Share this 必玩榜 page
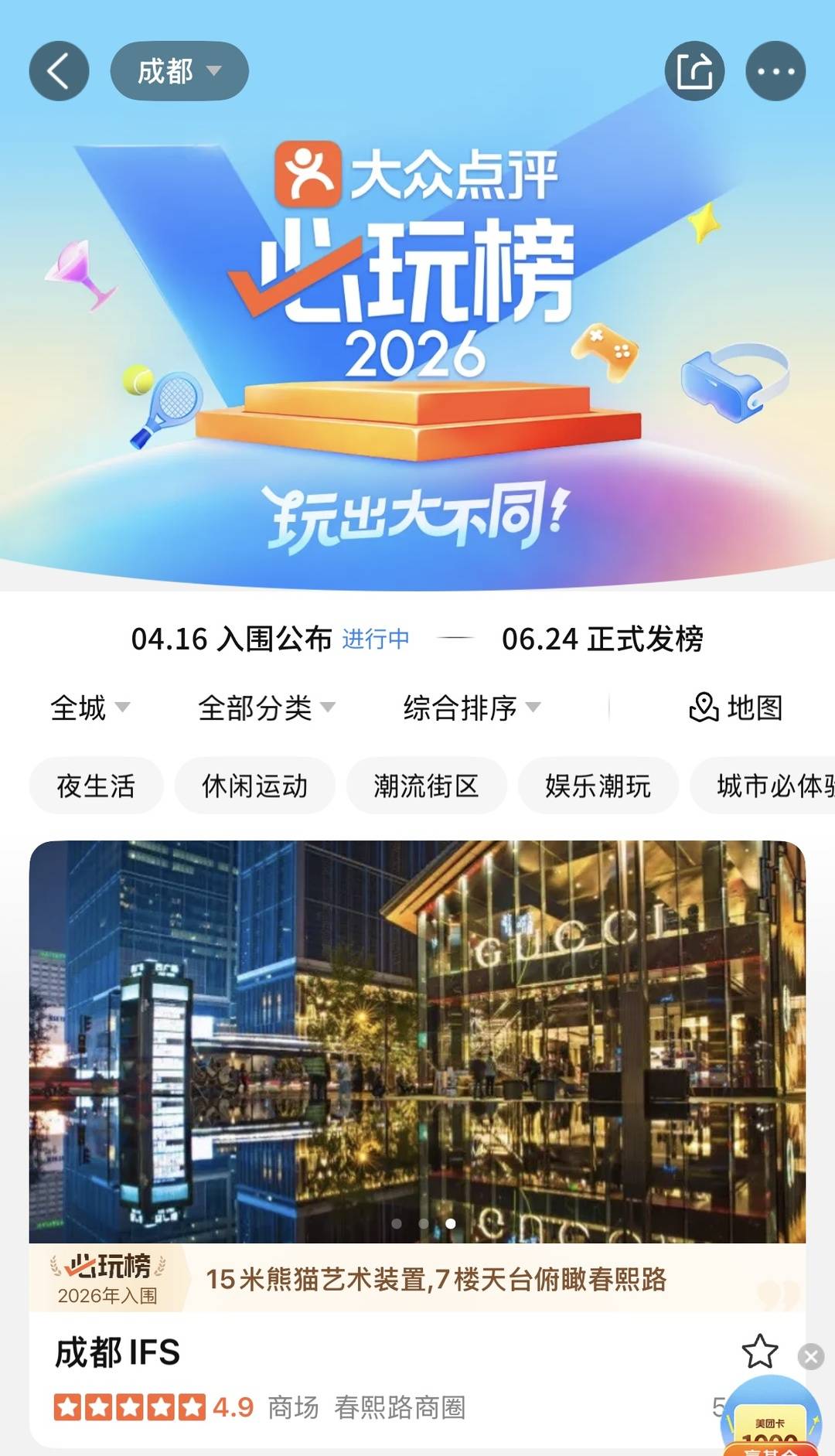 [694, 71]
